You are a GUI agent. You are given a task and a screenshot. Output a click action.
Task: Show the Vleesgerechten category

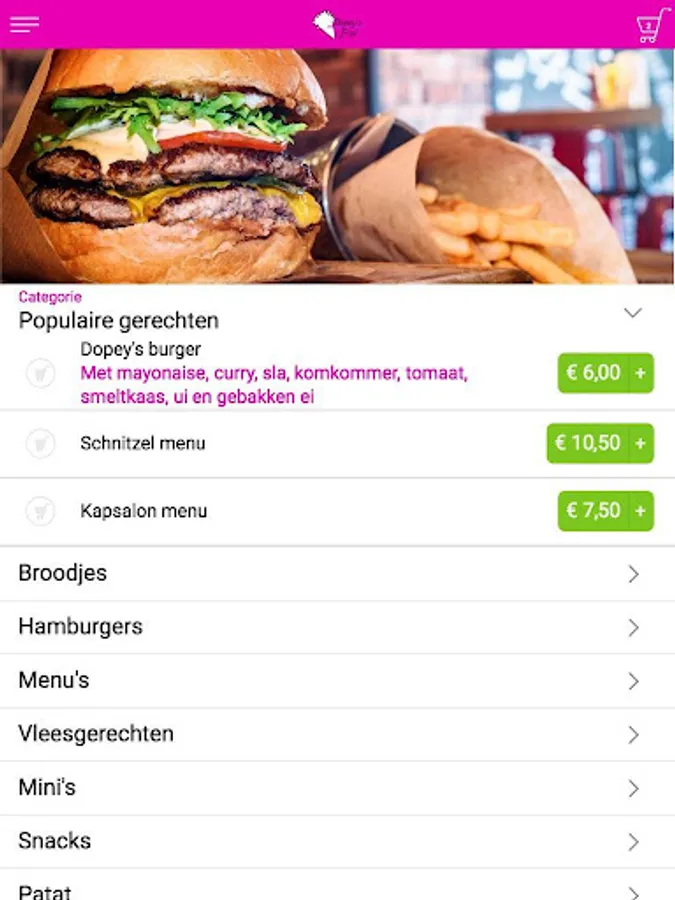[x=337, y=734]
